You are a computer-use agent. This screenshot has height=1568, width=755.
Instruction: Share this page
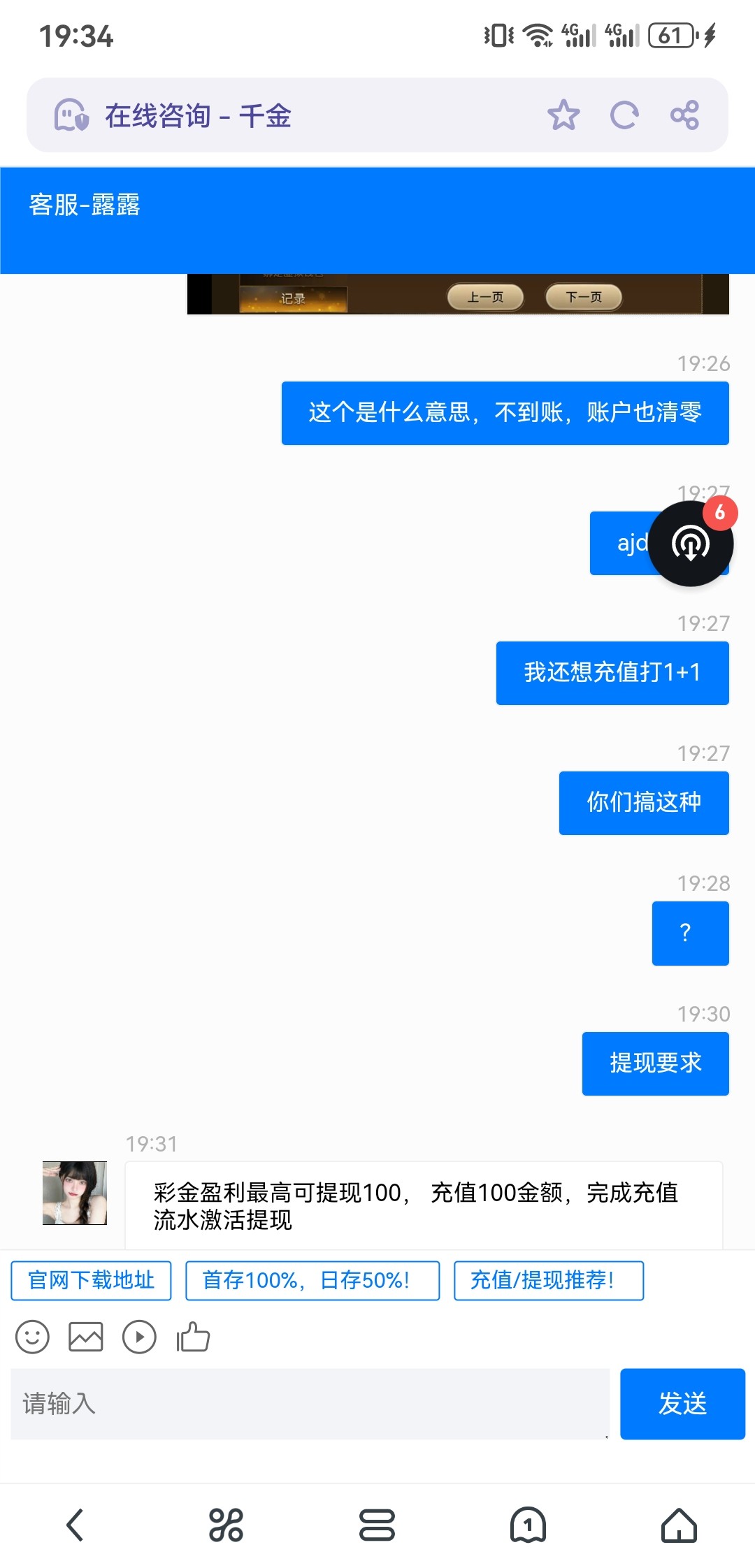point(684,115)
